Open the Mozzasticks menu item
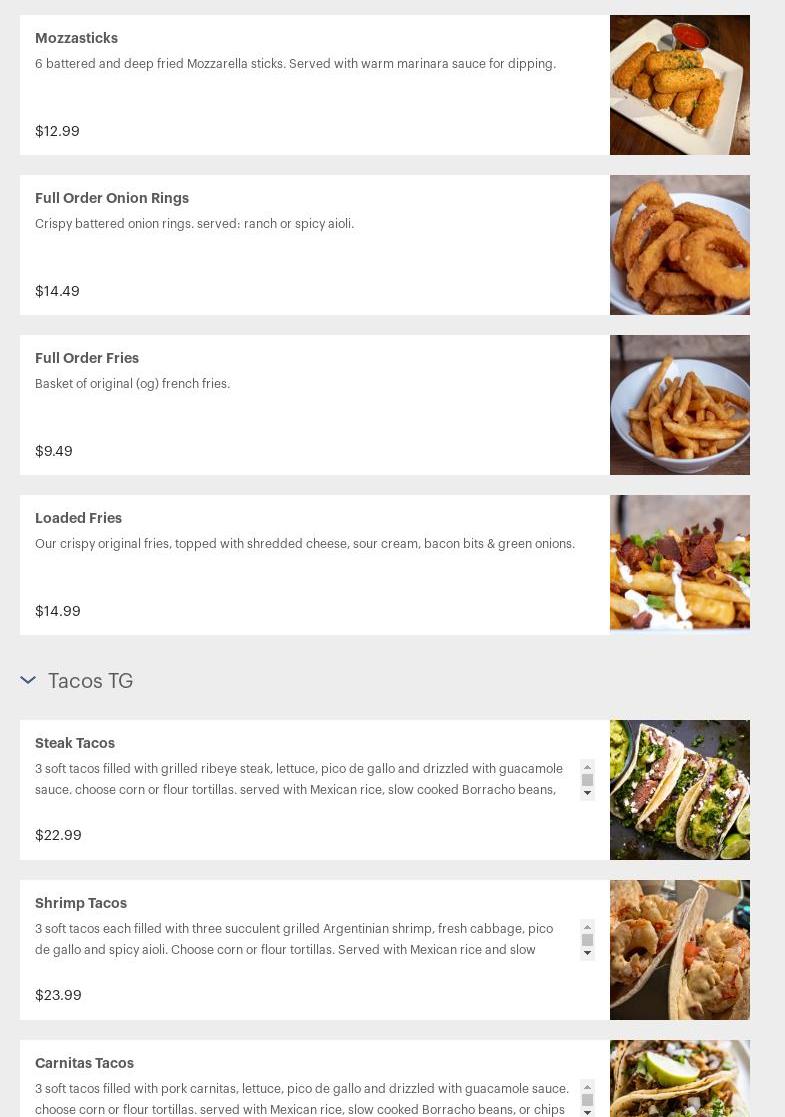 tap(77, 39)
